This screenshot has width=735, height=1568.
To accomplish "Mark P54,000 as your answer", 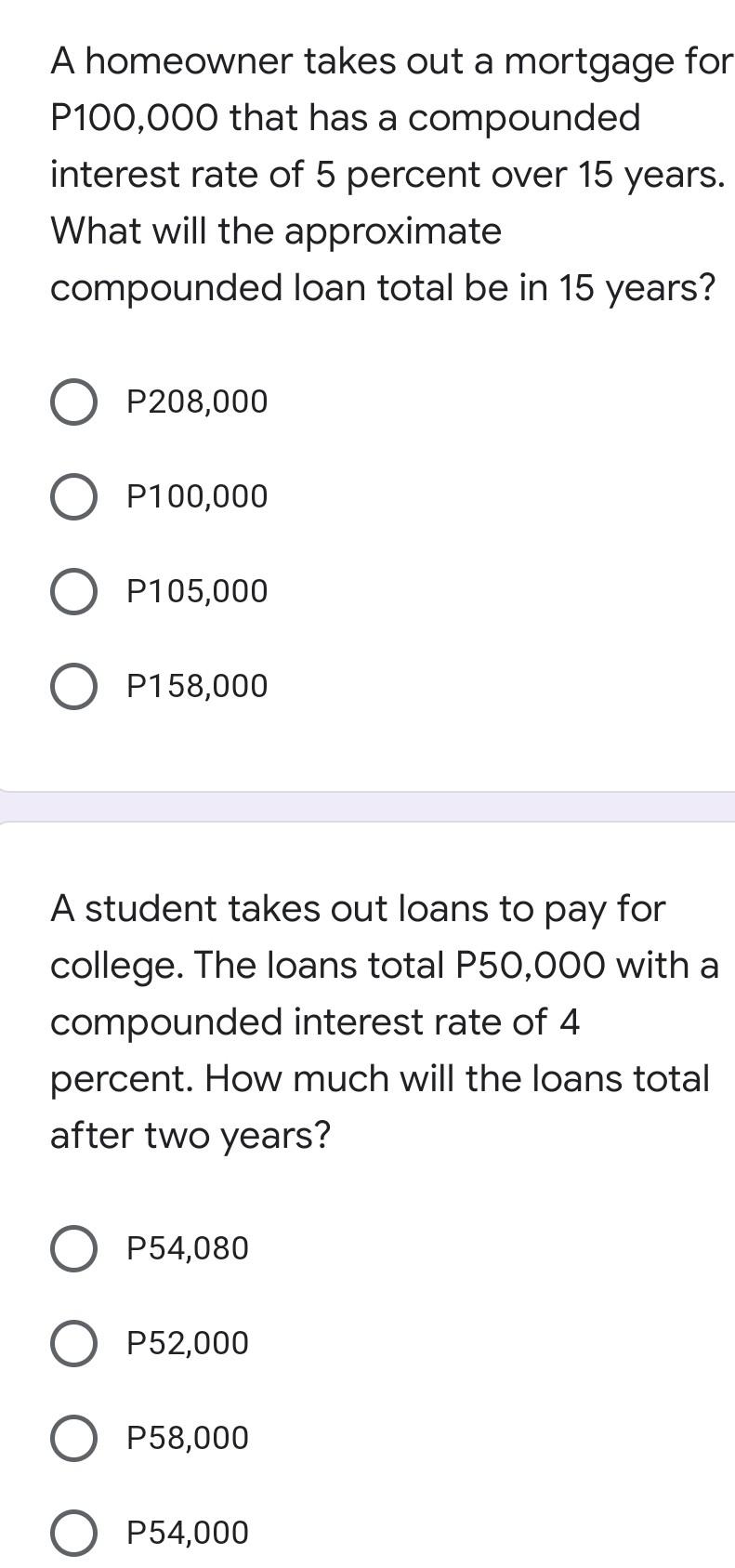I will point(72,1534).
